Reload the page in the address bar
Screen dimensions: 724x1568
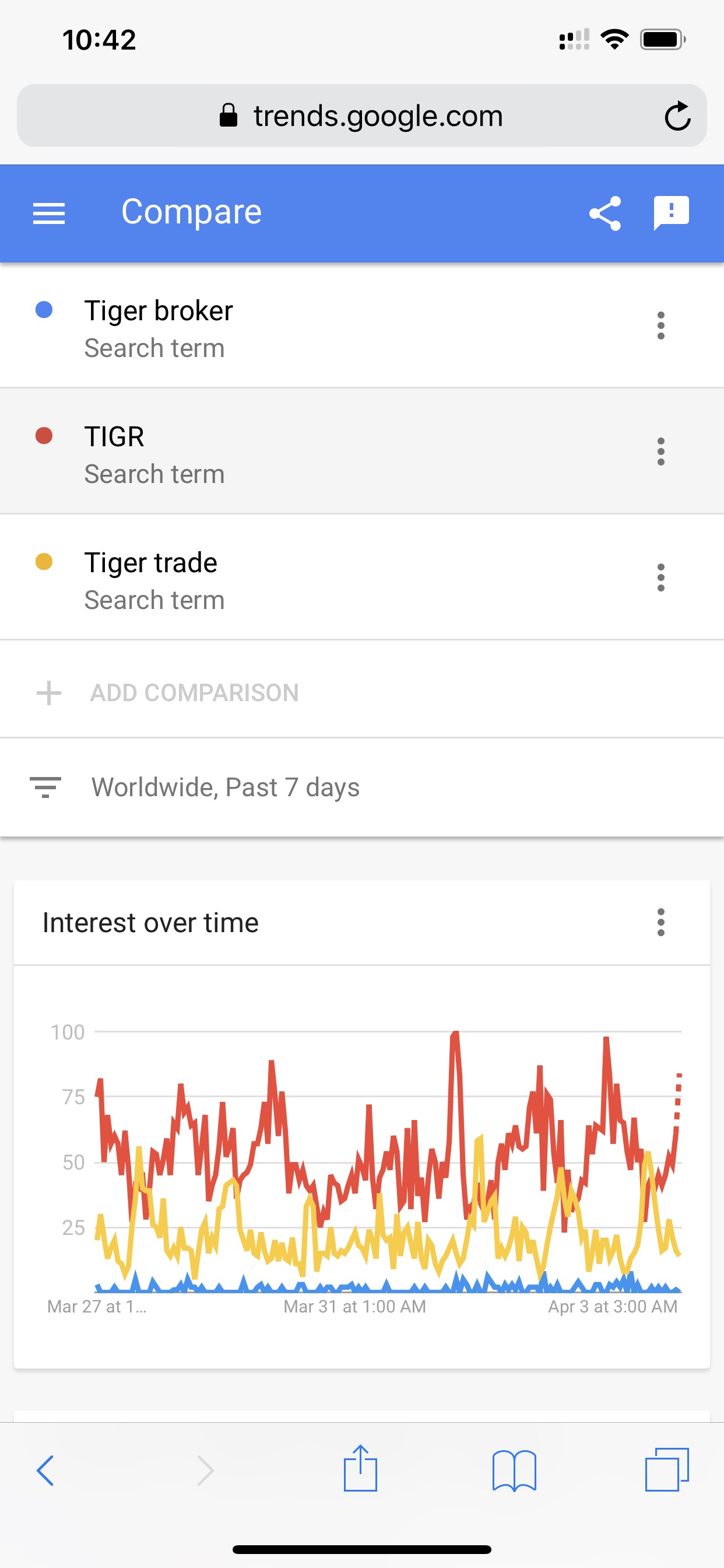[x=677, y=116]
